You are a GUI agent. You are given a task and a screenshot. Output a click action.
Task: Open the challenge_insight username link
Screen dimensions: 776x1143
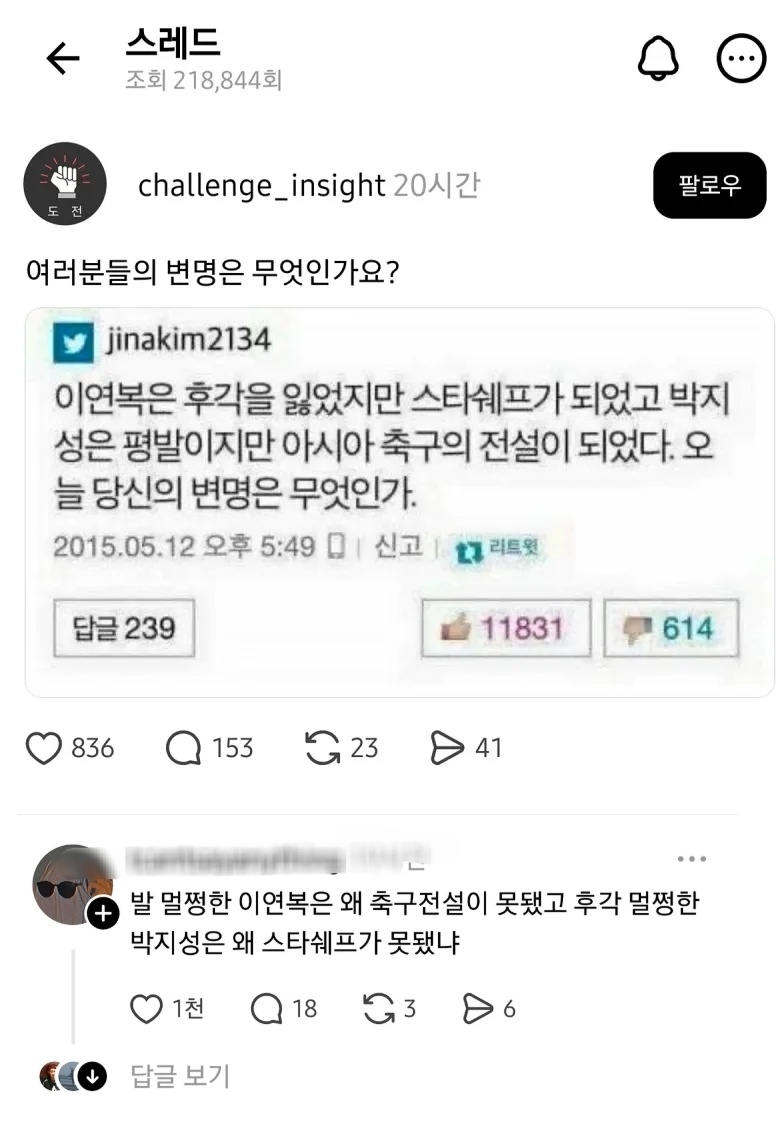261,186
